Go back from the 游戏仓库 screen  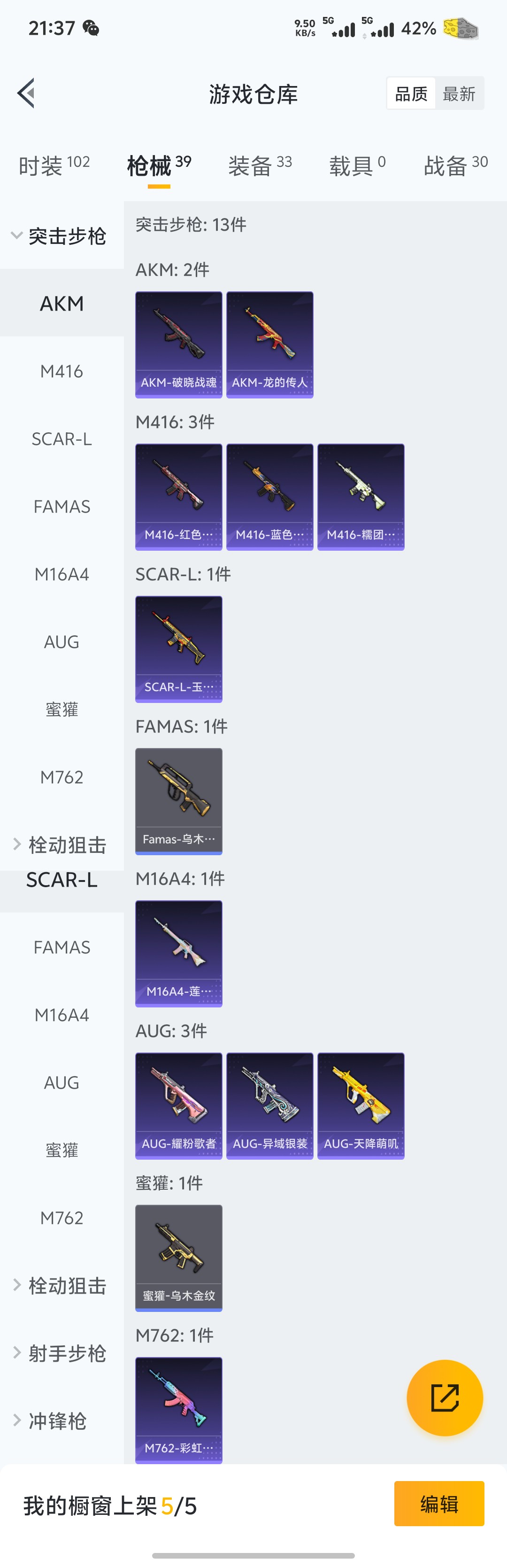click(x=26, y=93)
